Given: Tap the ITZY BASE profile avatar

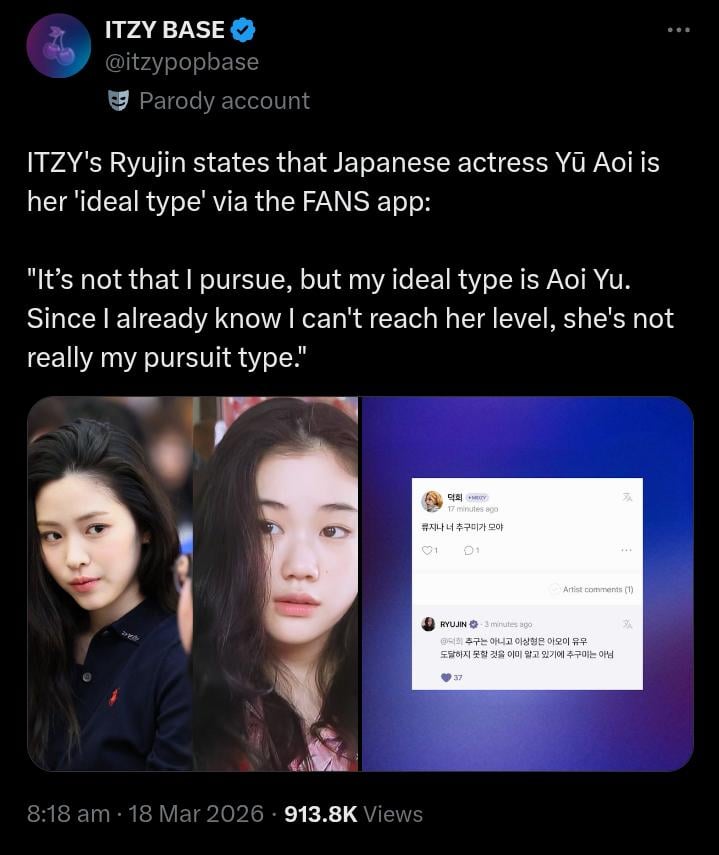Looking at the screenshot, I should tap(59, 46).
